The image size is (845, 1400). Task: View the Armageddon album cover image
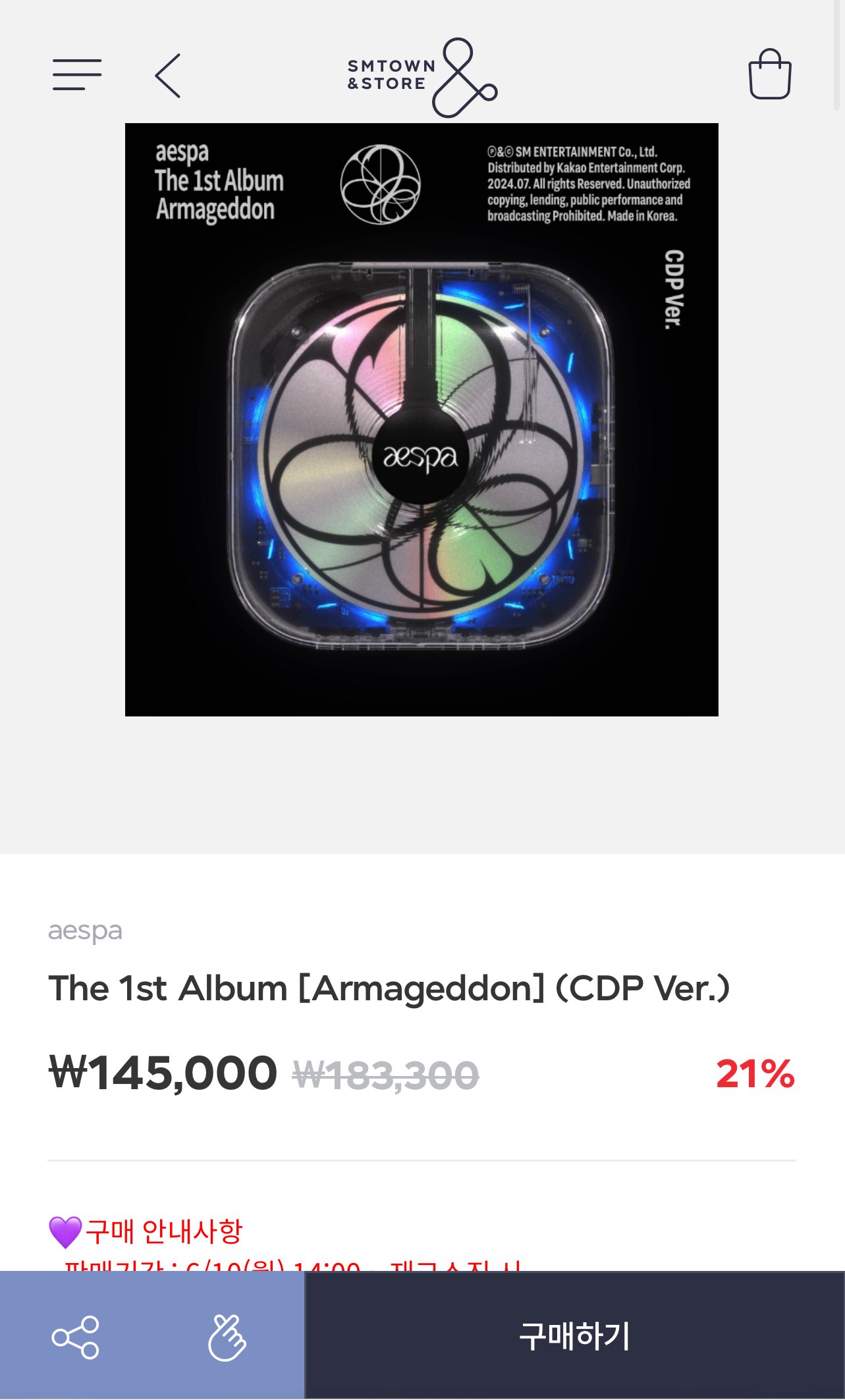tap(422, 418)
